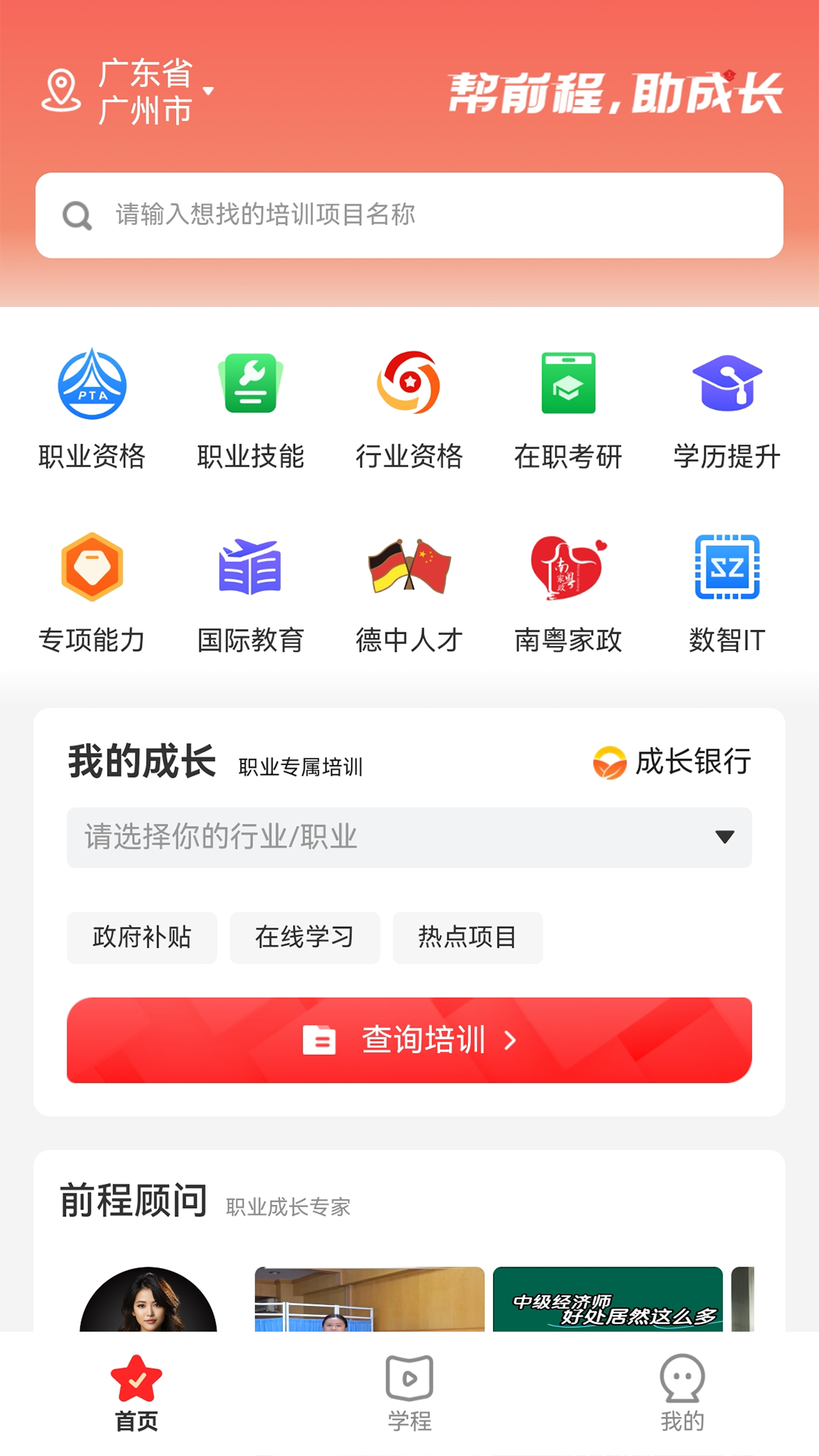
Task: Expand the industry dropdown arrow
Action: [726, 837]
